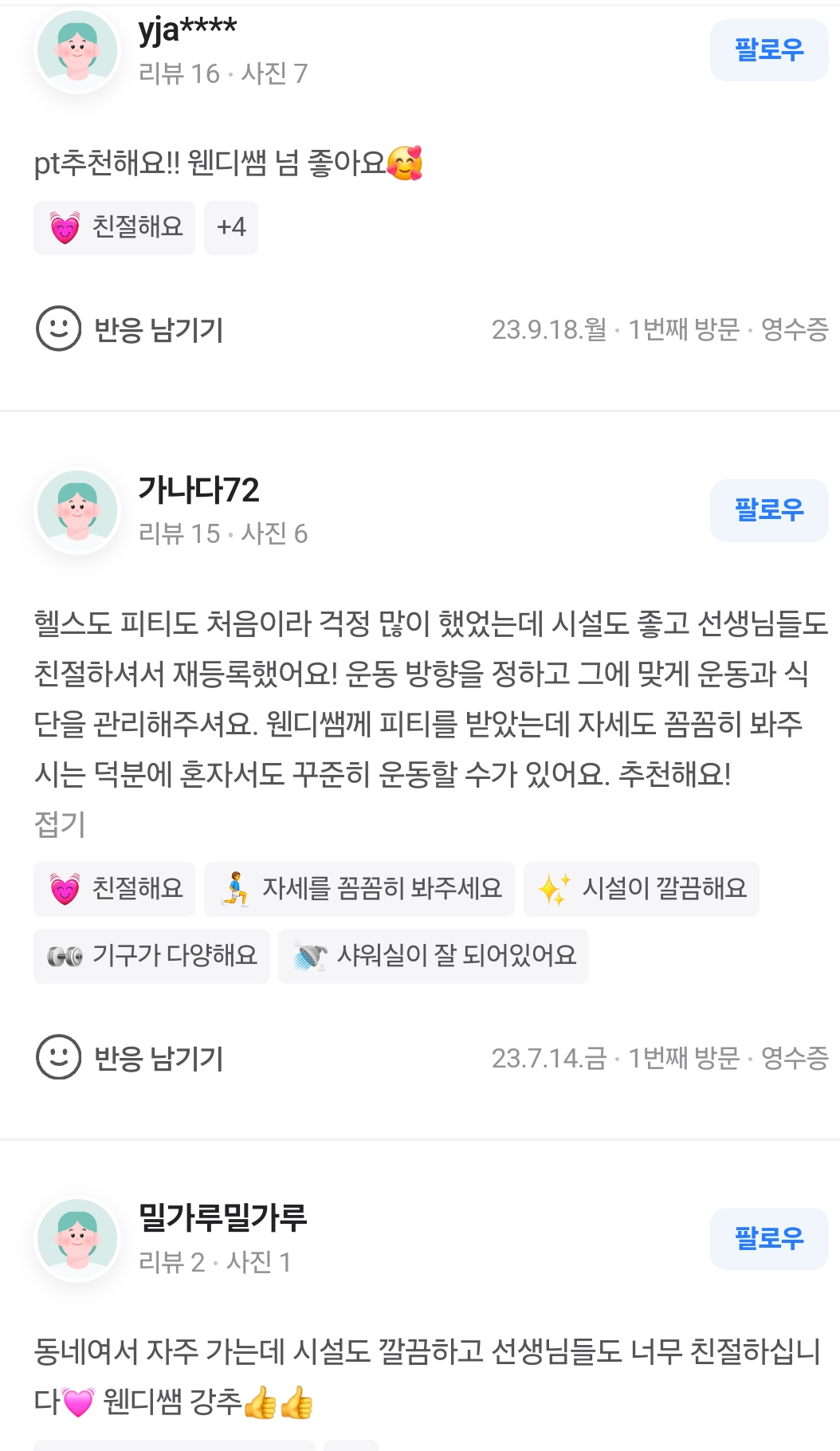Screen dimensions: 840x1451
Task: Open the username 밀가루밀가루
Action: coord(222,1217)
